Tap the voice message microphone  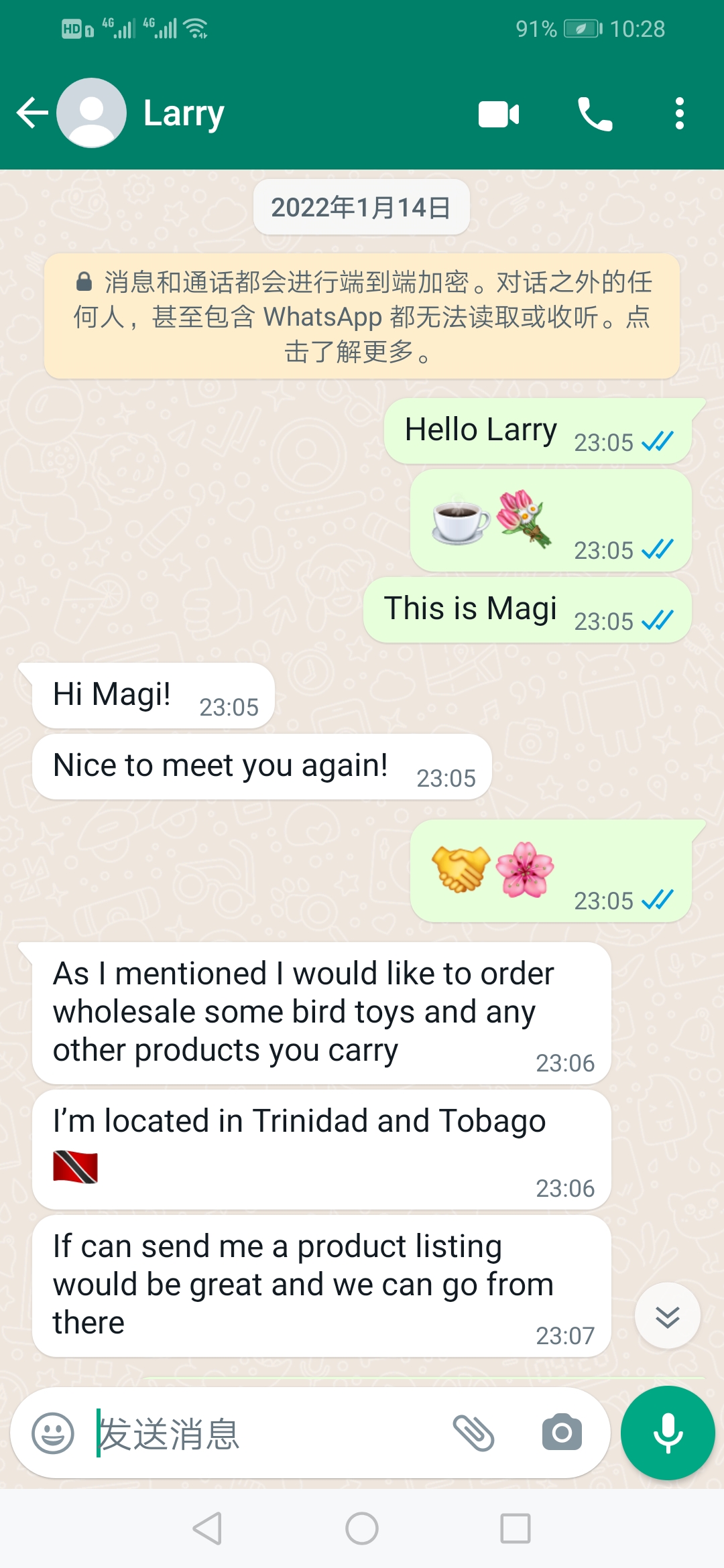click(668, 1433)
